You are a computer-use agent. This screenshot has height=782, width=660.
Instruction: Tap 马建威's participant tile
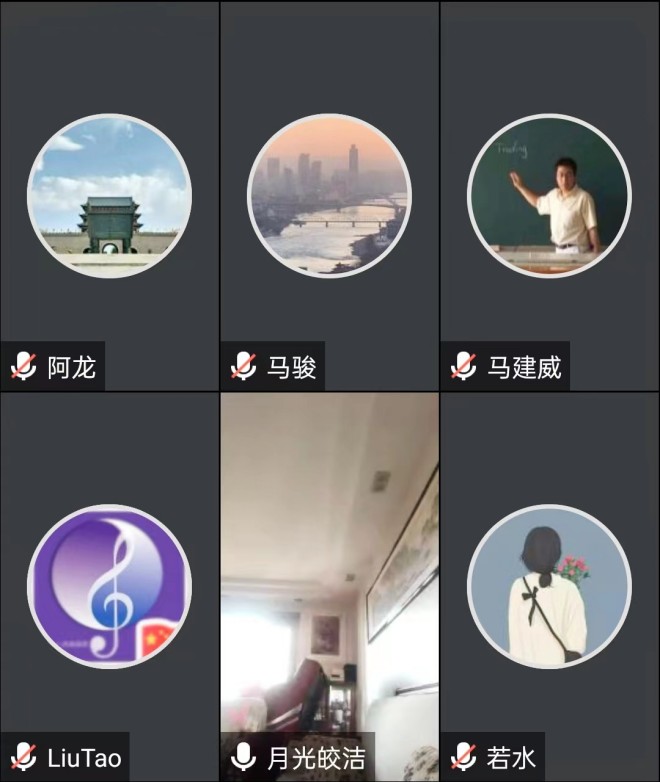(x=549, y=196)
